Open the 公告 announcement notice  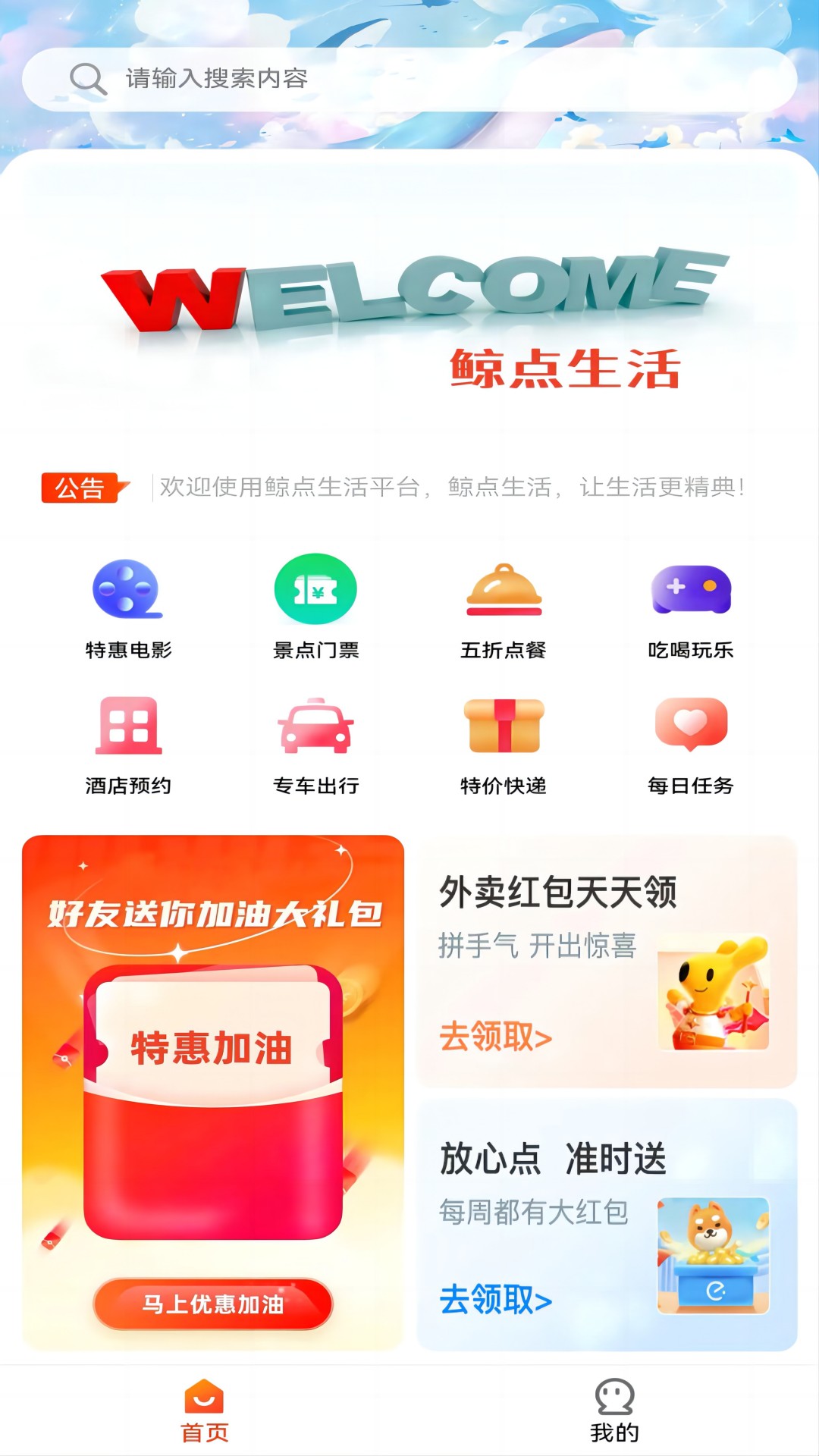[409, 487]
